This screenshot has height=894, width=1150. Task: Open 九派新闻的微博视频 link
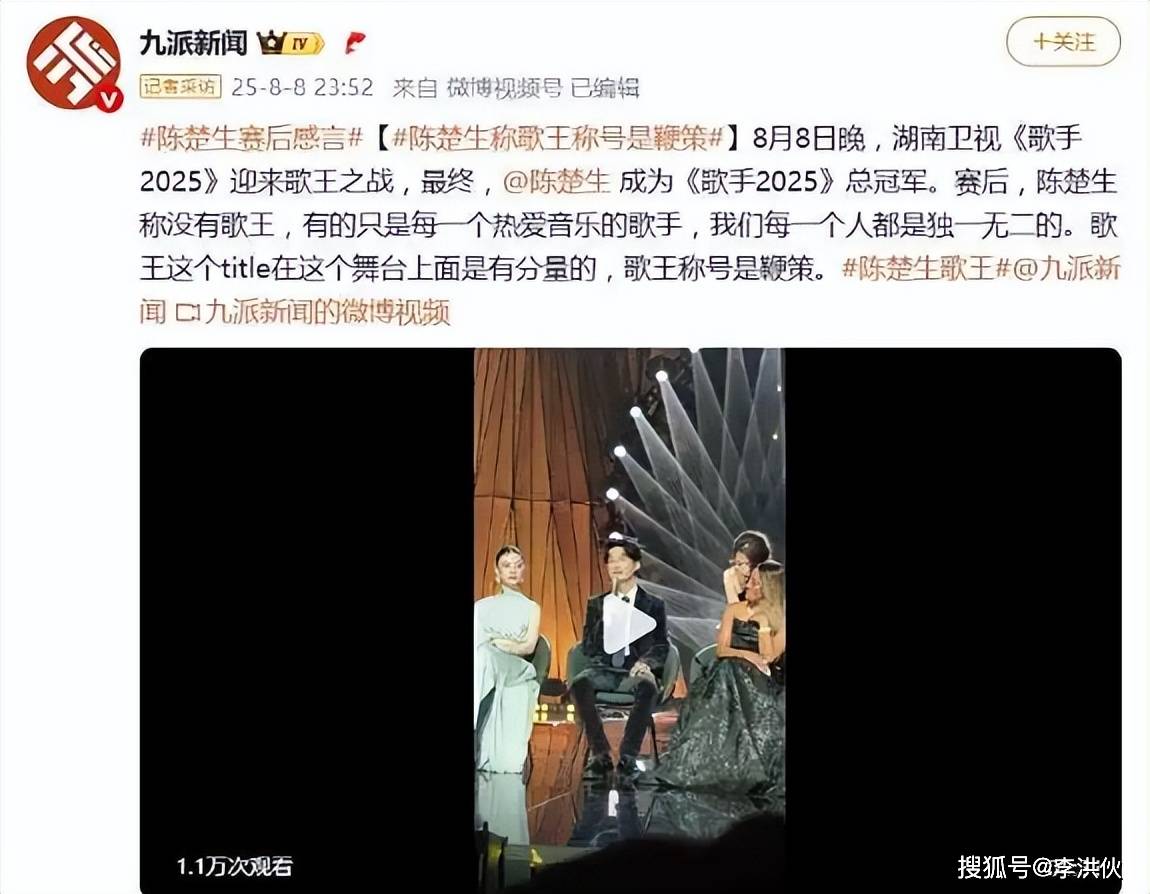click(326, 312)
